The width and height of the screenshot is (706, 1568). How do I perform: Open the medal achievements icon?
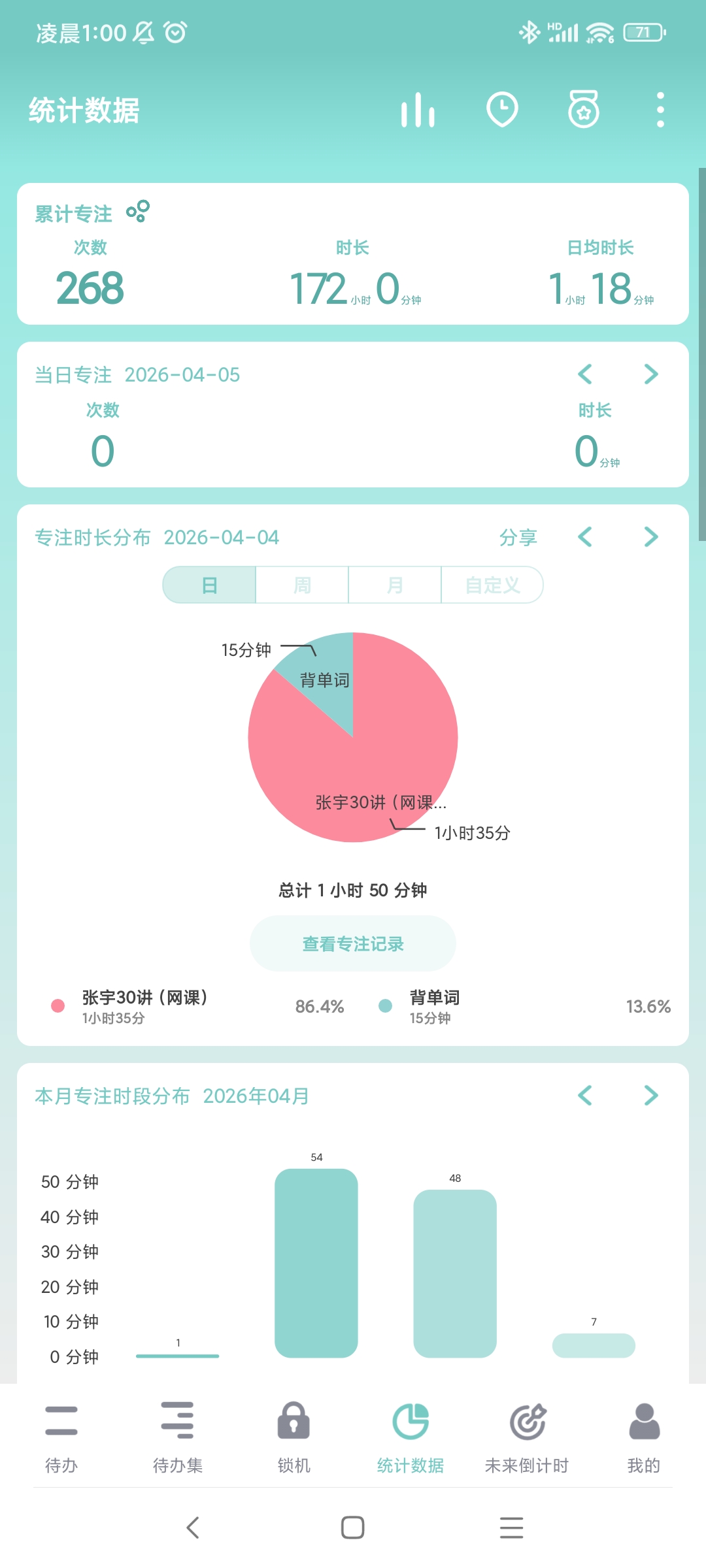[583, 110]
